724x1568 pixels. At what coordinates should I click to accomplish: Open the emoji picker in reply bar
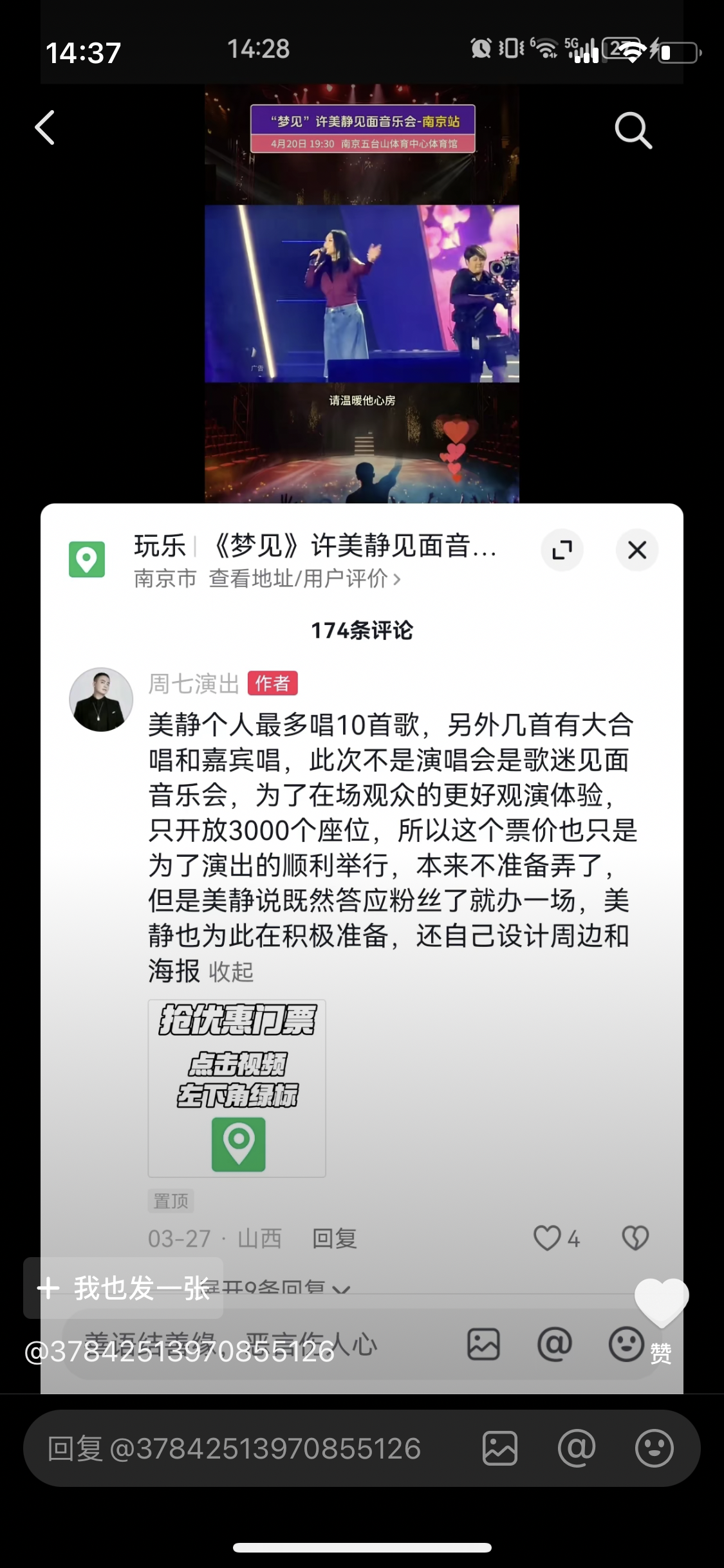pyautogui.click(x=654, y=1449)
